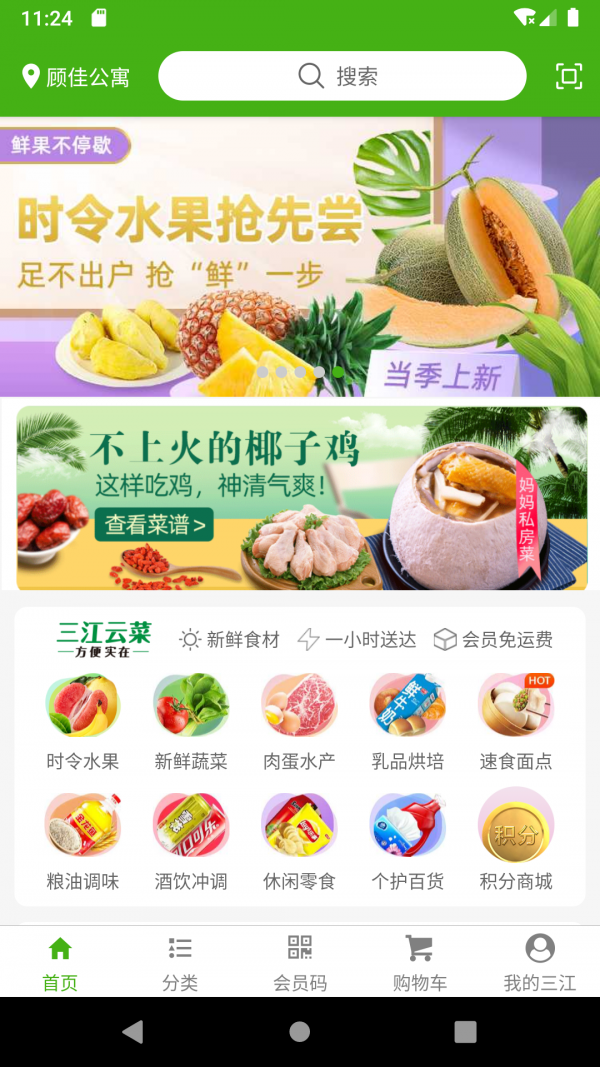This screenshot has height=1067, width=600.
Task: Select the 肉蛋水产 category
Action: click(299, 721)
